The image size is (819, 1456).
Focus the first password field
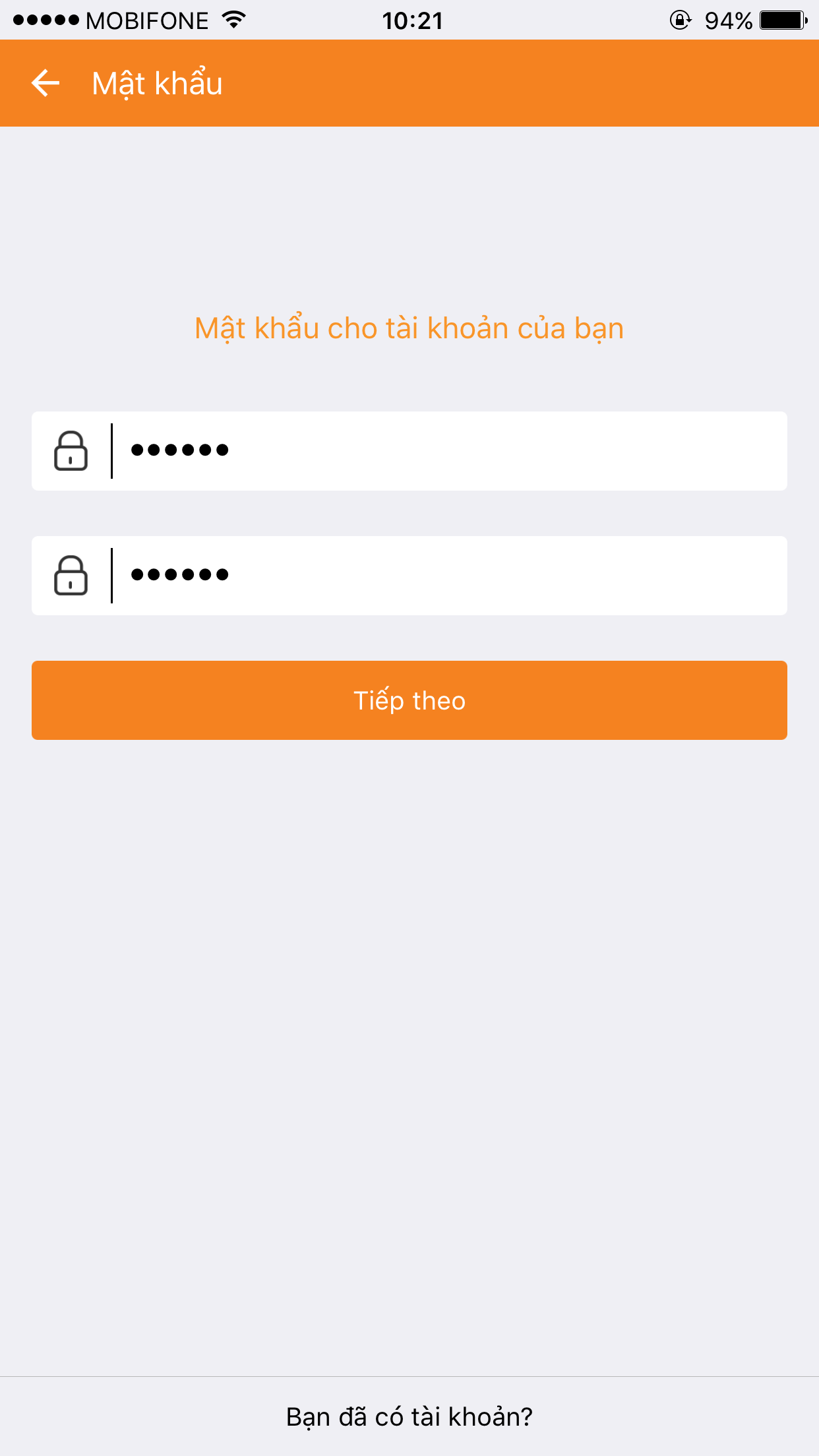[448, 451]
